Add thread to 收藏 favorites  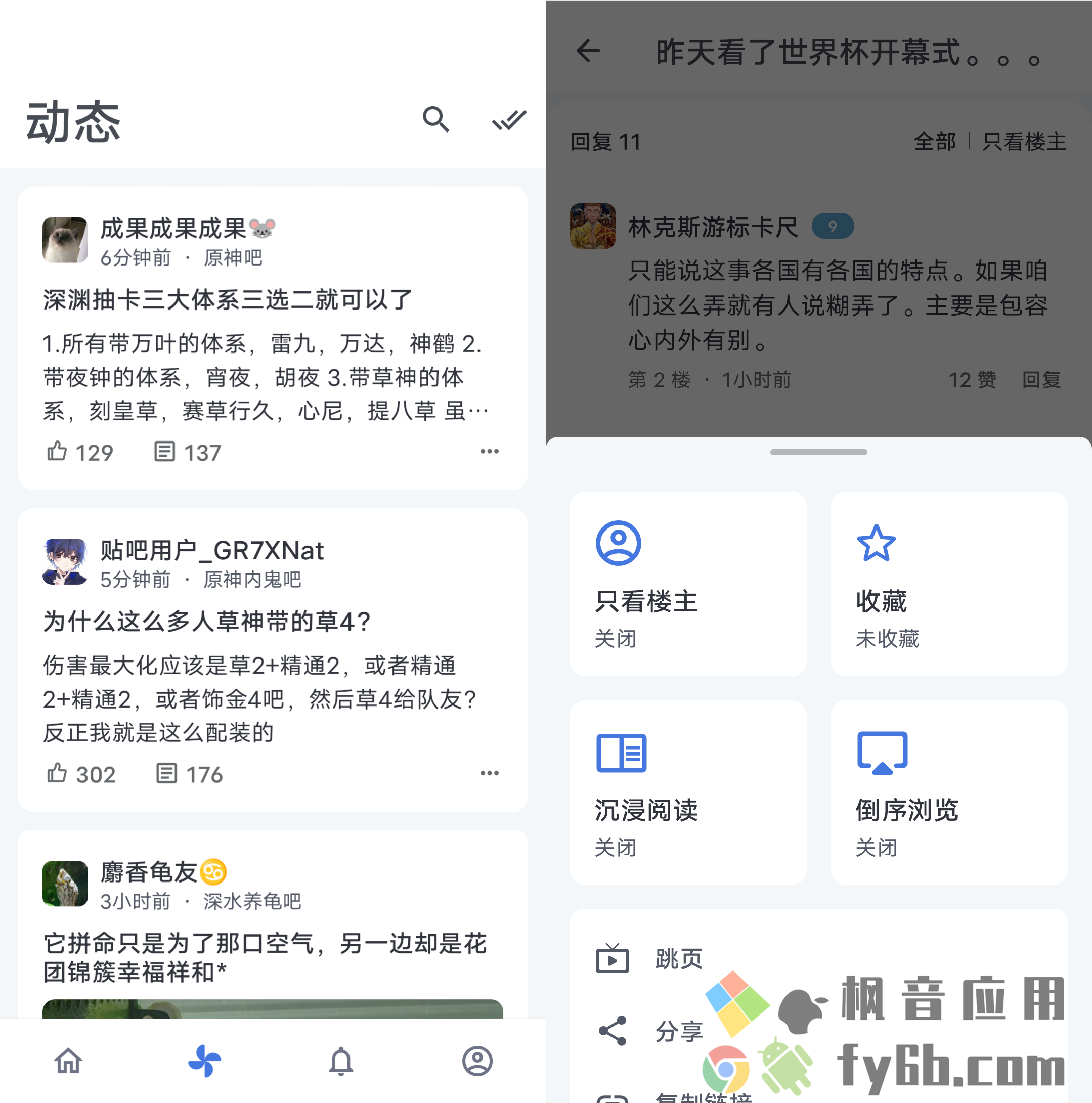tap(949, 584)
